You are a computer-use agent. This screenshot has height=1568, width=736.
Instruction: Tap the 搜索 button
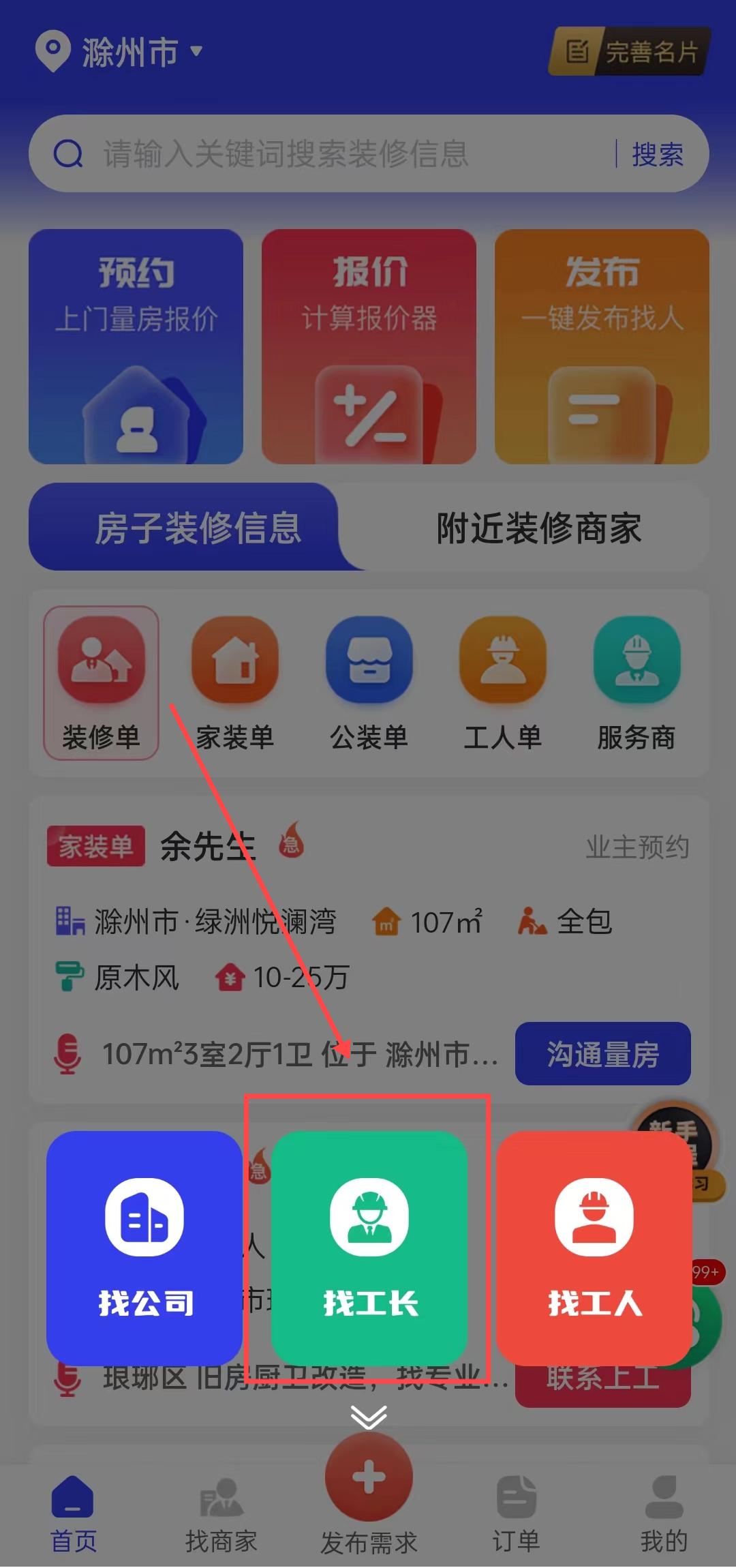click(657, 154)
